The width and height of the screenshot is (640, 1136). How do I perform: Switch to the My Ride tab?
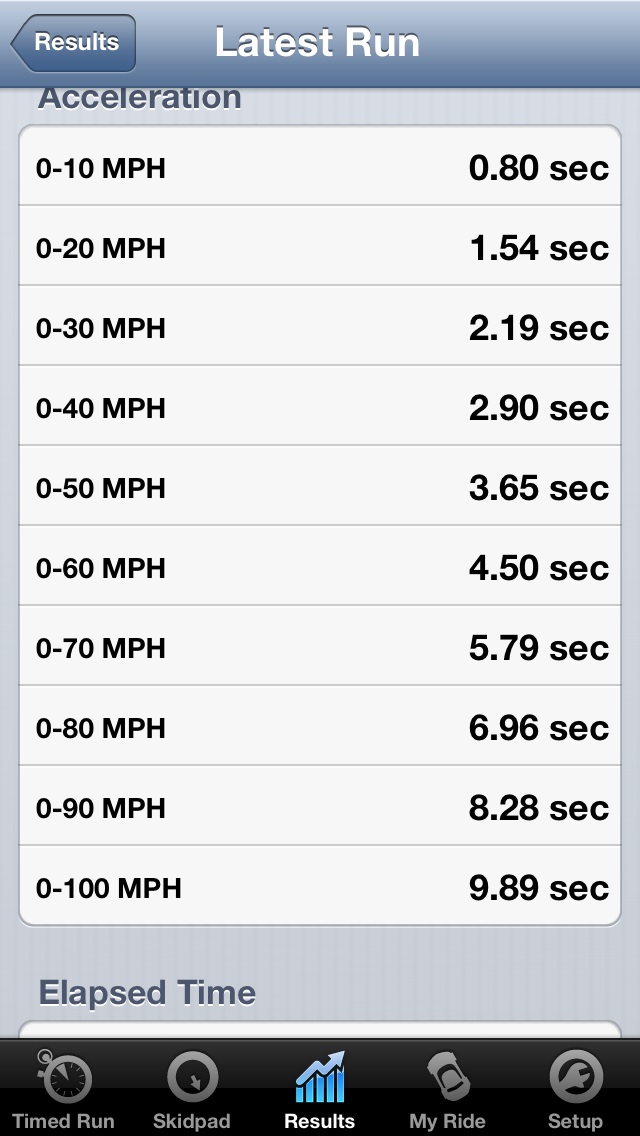(447, 1089)
